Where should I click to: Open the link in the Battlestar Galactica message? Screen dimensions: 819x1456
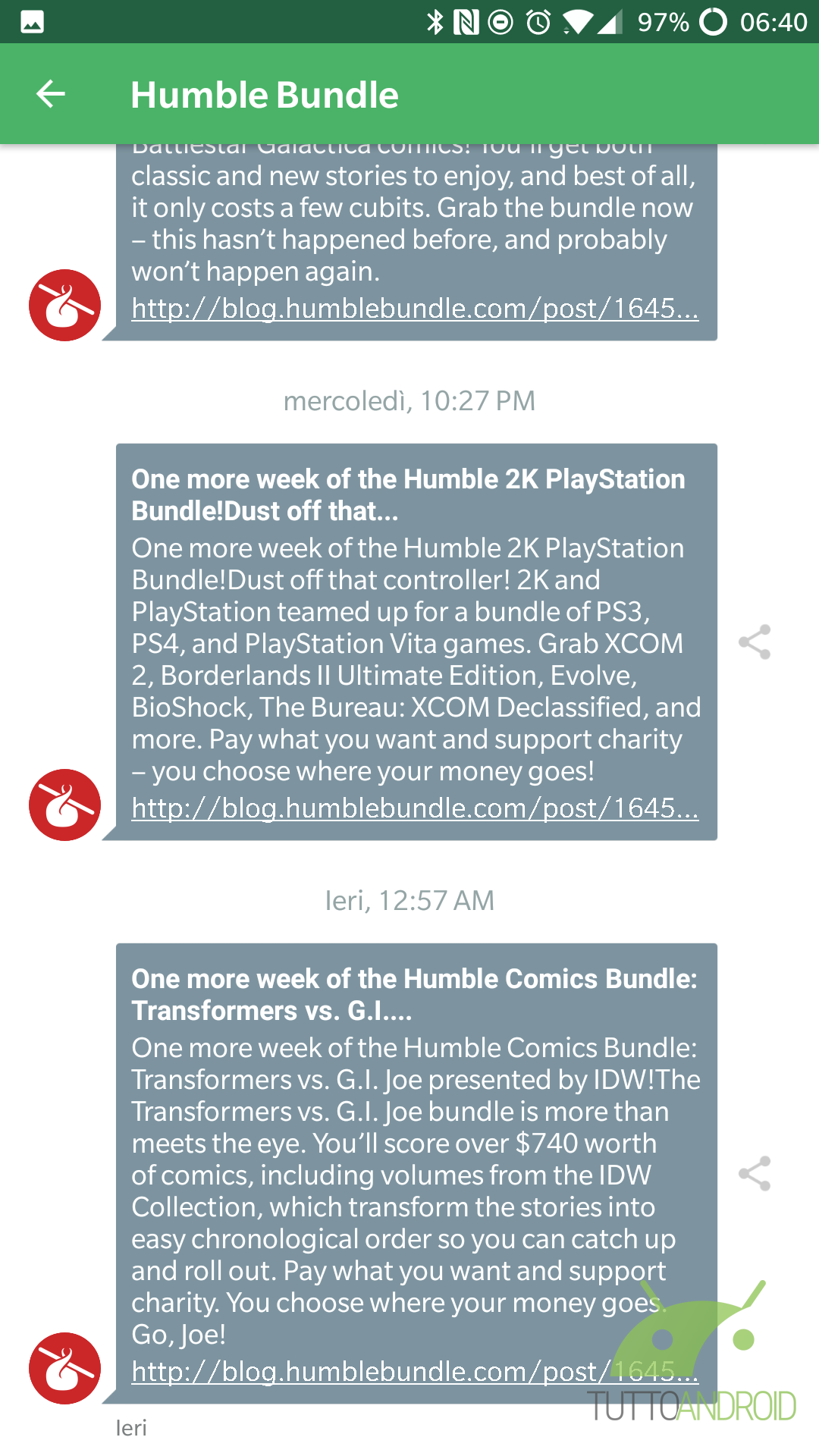coord(415,309)
